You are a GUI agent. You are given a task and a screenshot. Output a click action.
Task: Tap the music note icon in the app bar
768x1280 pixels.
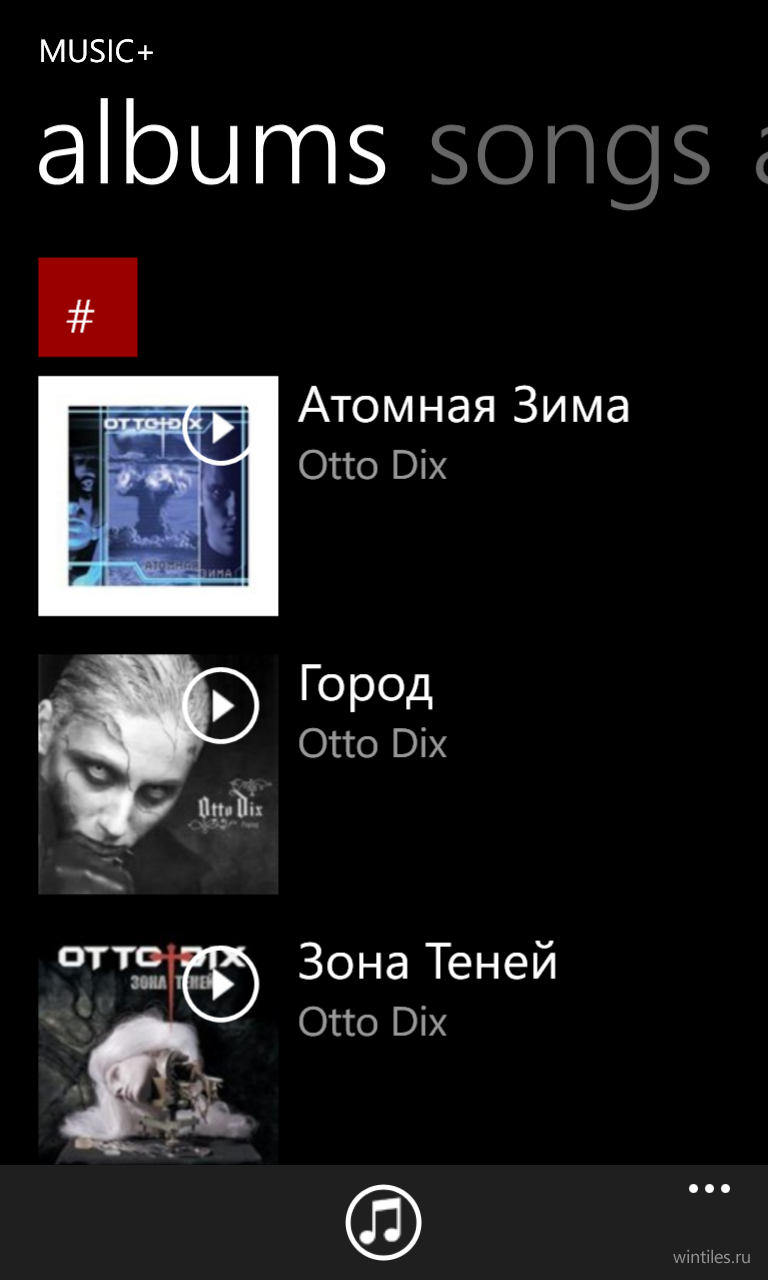[x=384, y=1222]
